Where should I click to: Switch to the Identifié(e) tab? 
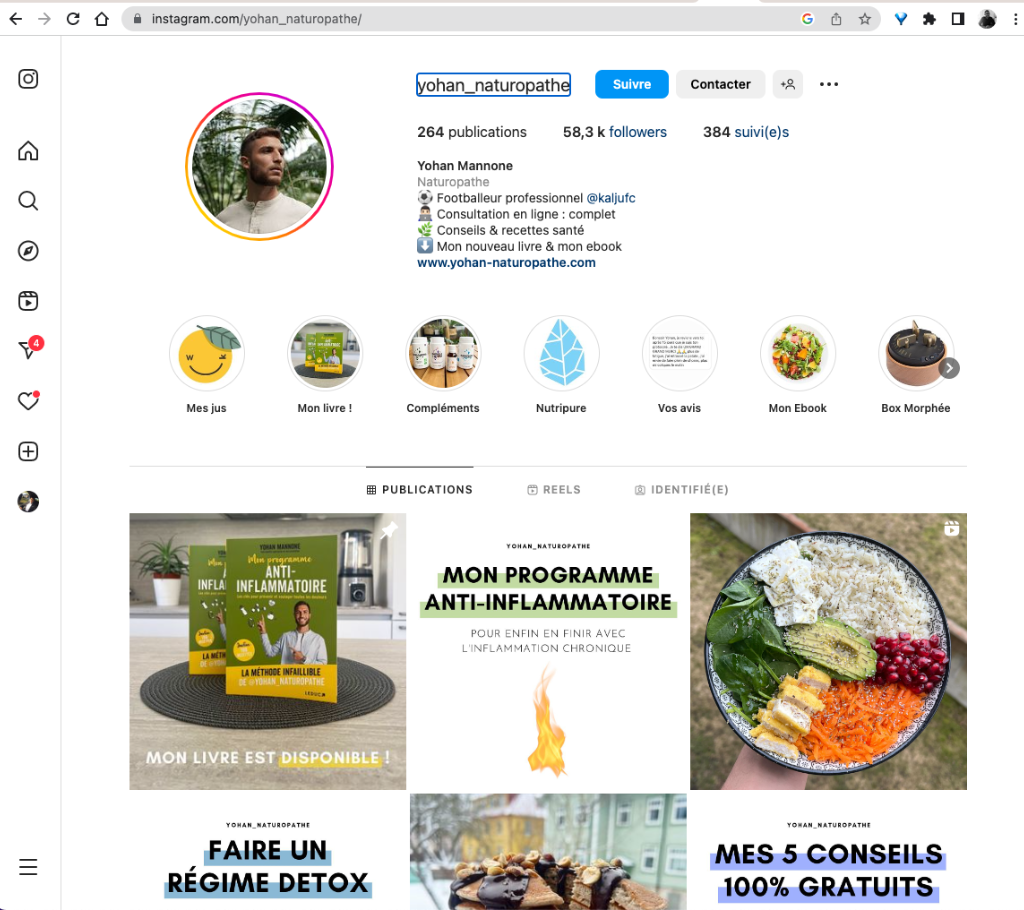pos(681,490)
